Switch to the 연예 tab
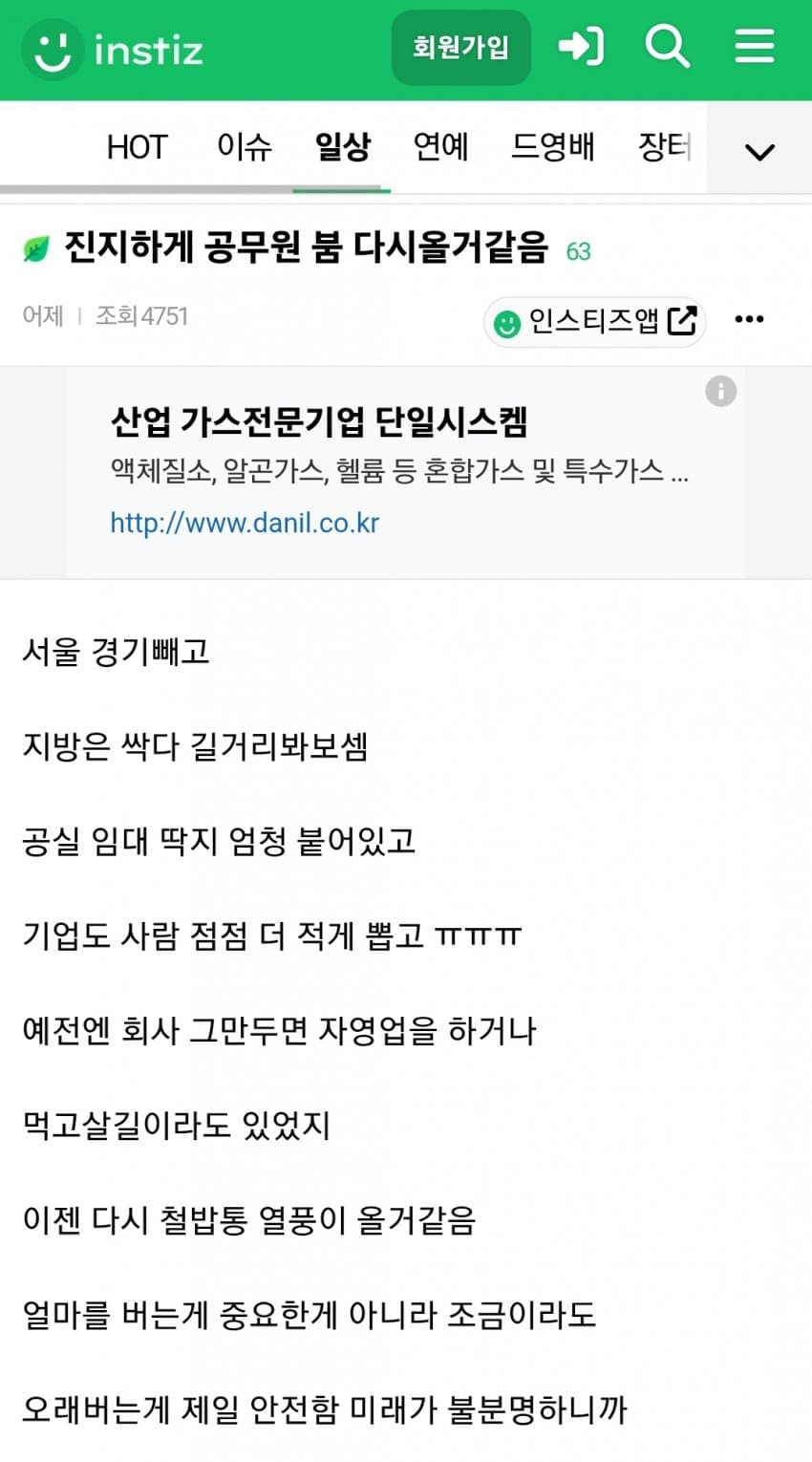The width and height of the screenshot is (812, 1462). coord(440,147)
